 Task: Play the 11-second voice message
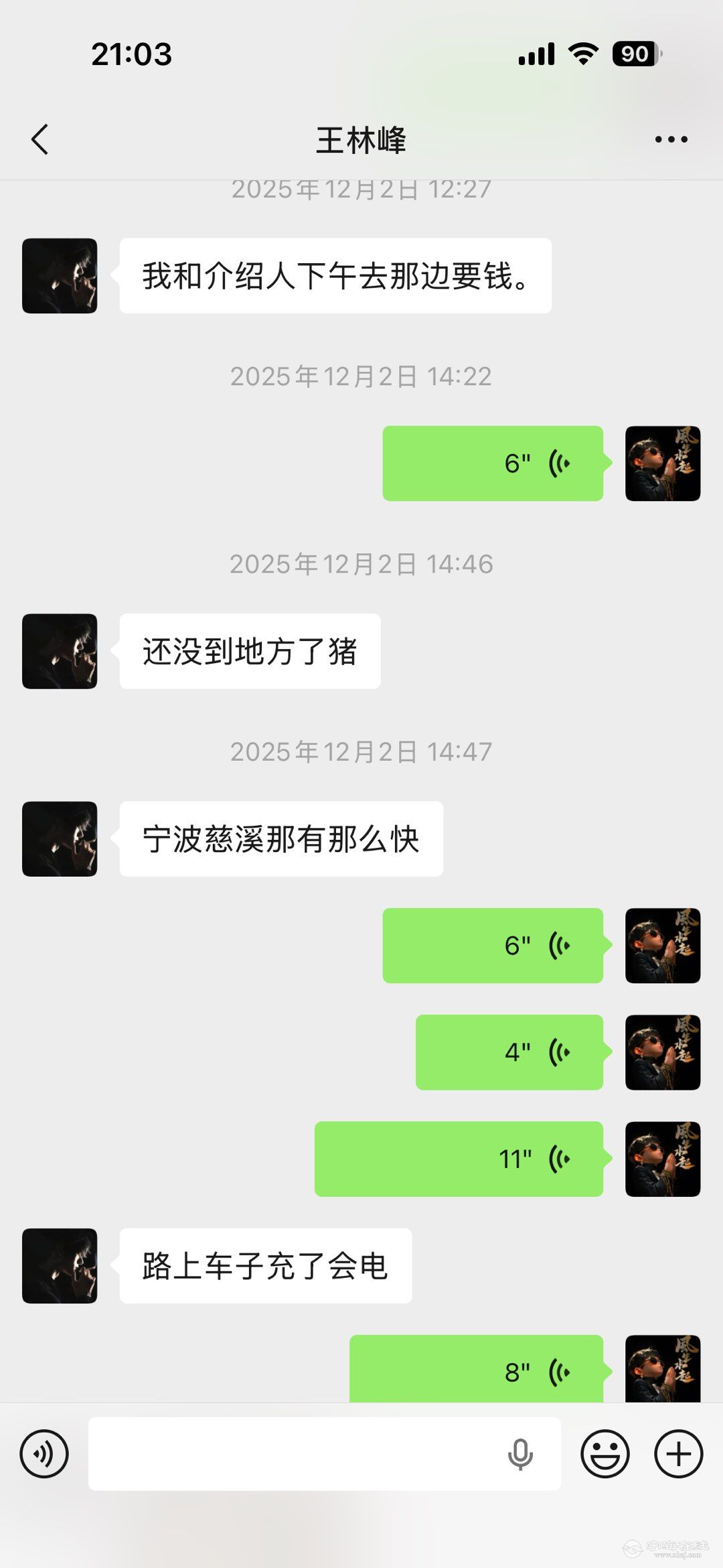[x=459, y=1159]
